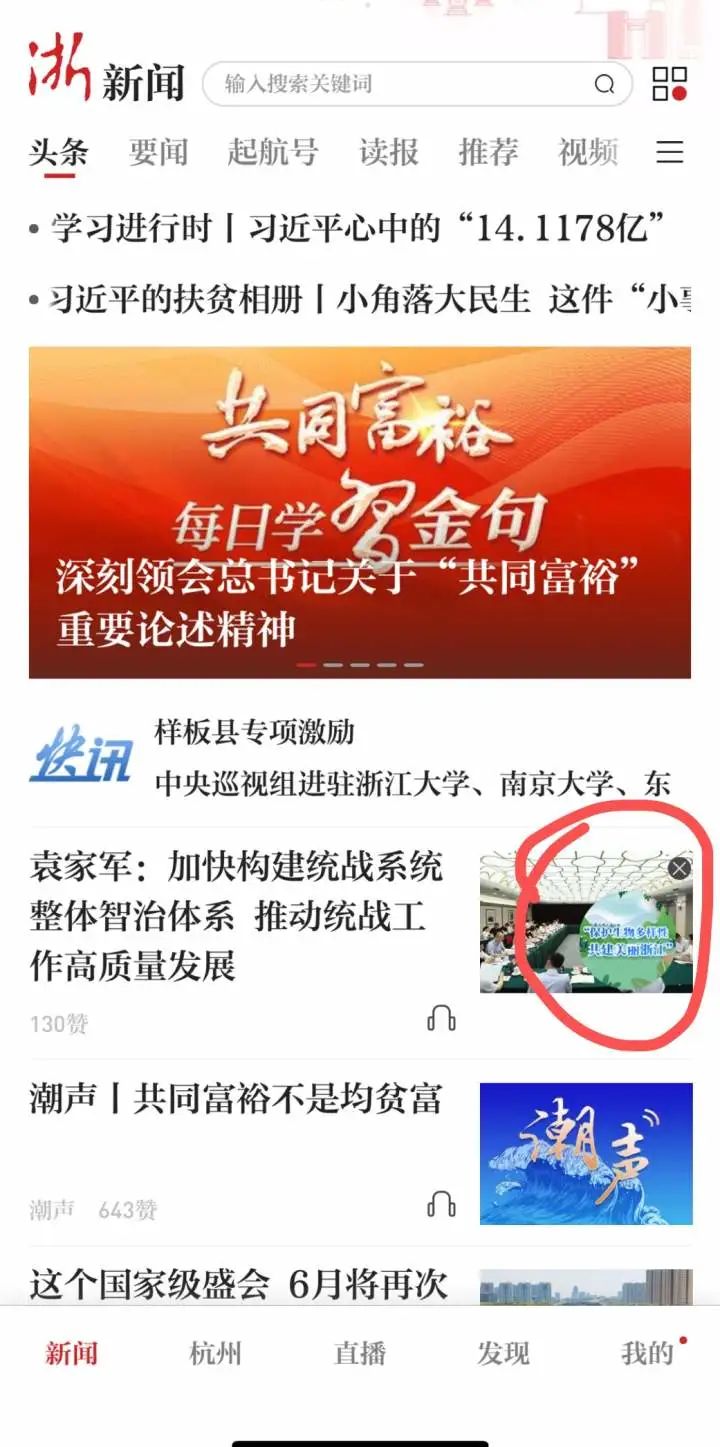Go to the 杭州 bottom tab
The width and height of the screenshot is (720, 1447).
click(x=215, y=1354)
